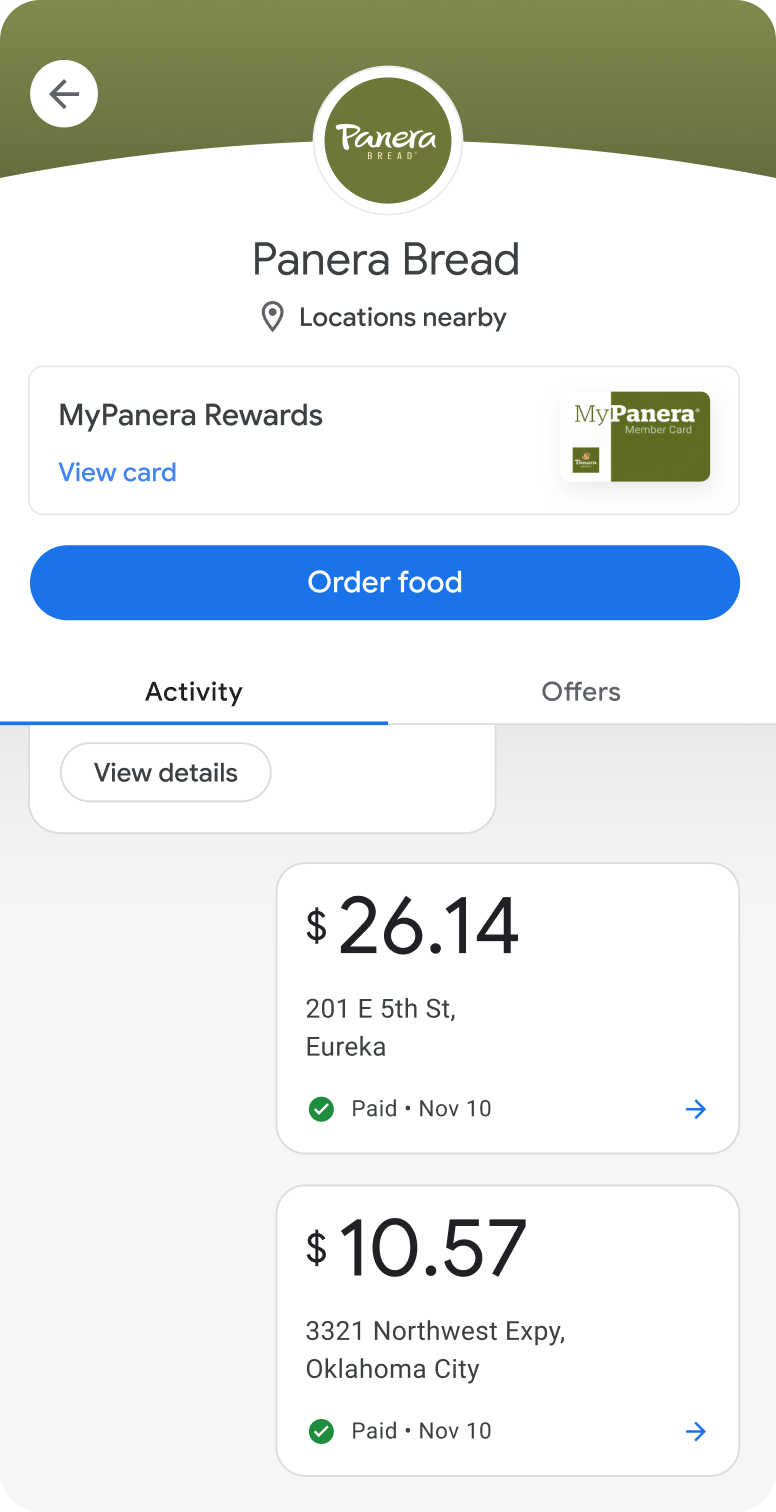Open Locations nearby
Viewport: 776px width, 1512px height.
[384, 318]
